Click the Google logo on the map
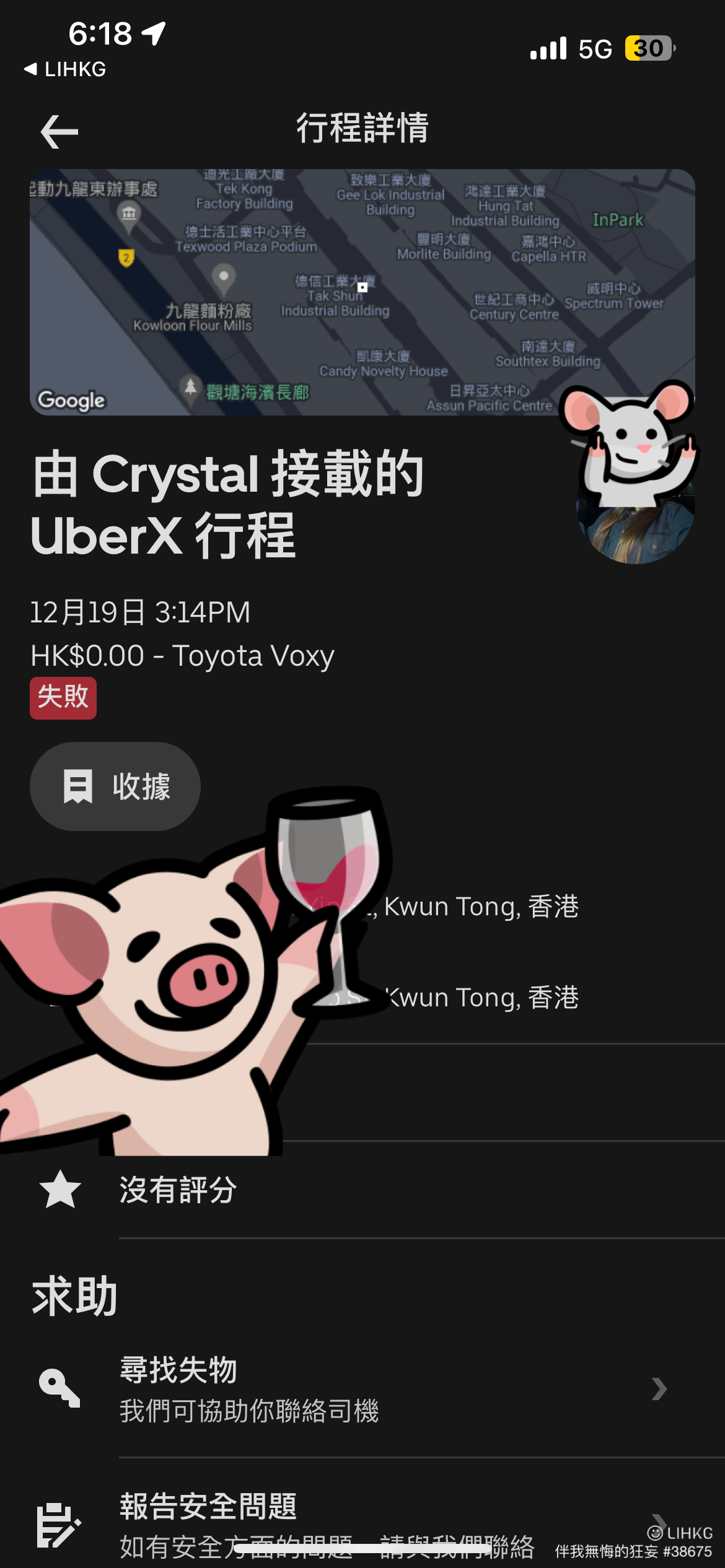Viewport: 725px width, 1568px height. (x=70, y=401)
